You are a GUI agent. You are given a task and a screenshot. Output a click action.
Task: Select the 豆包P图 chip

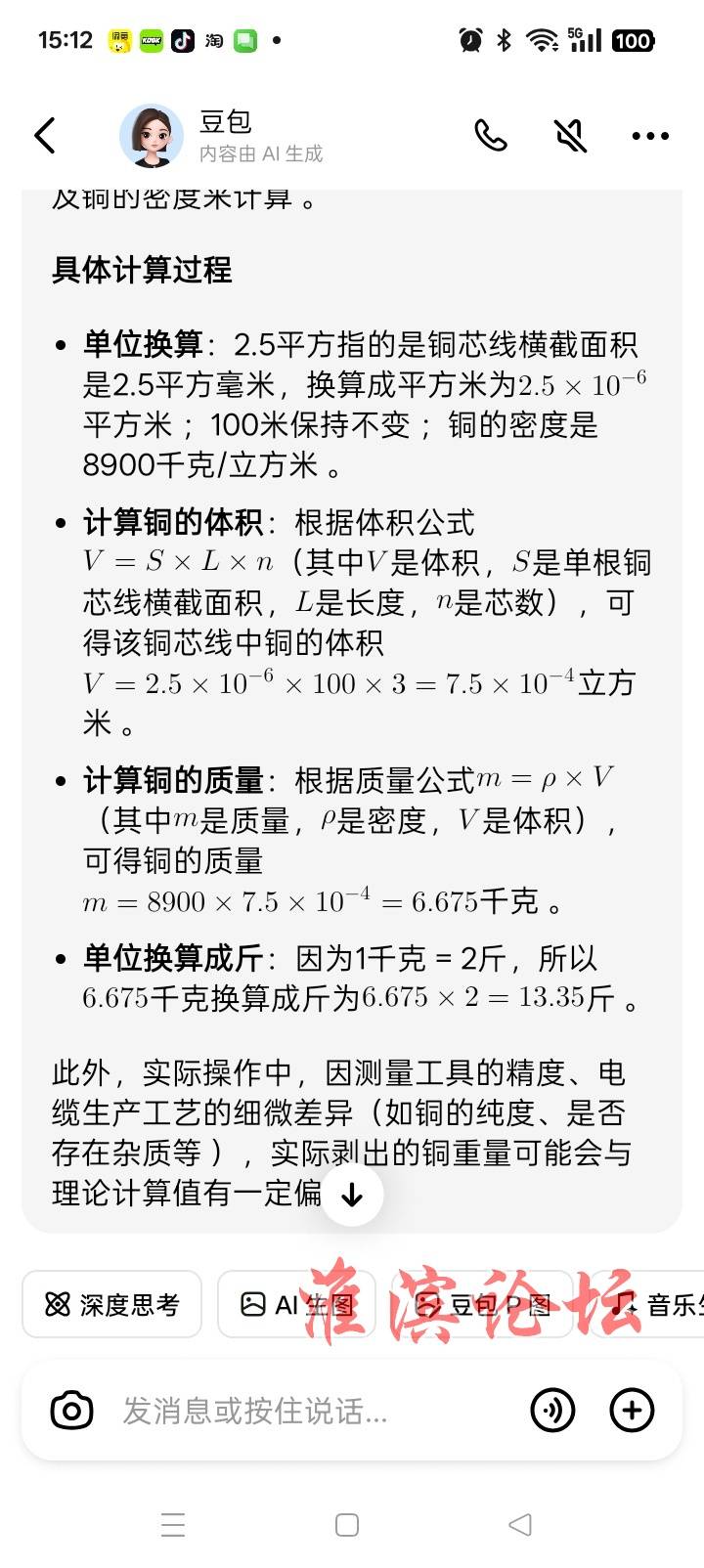tap(482, 1304)
